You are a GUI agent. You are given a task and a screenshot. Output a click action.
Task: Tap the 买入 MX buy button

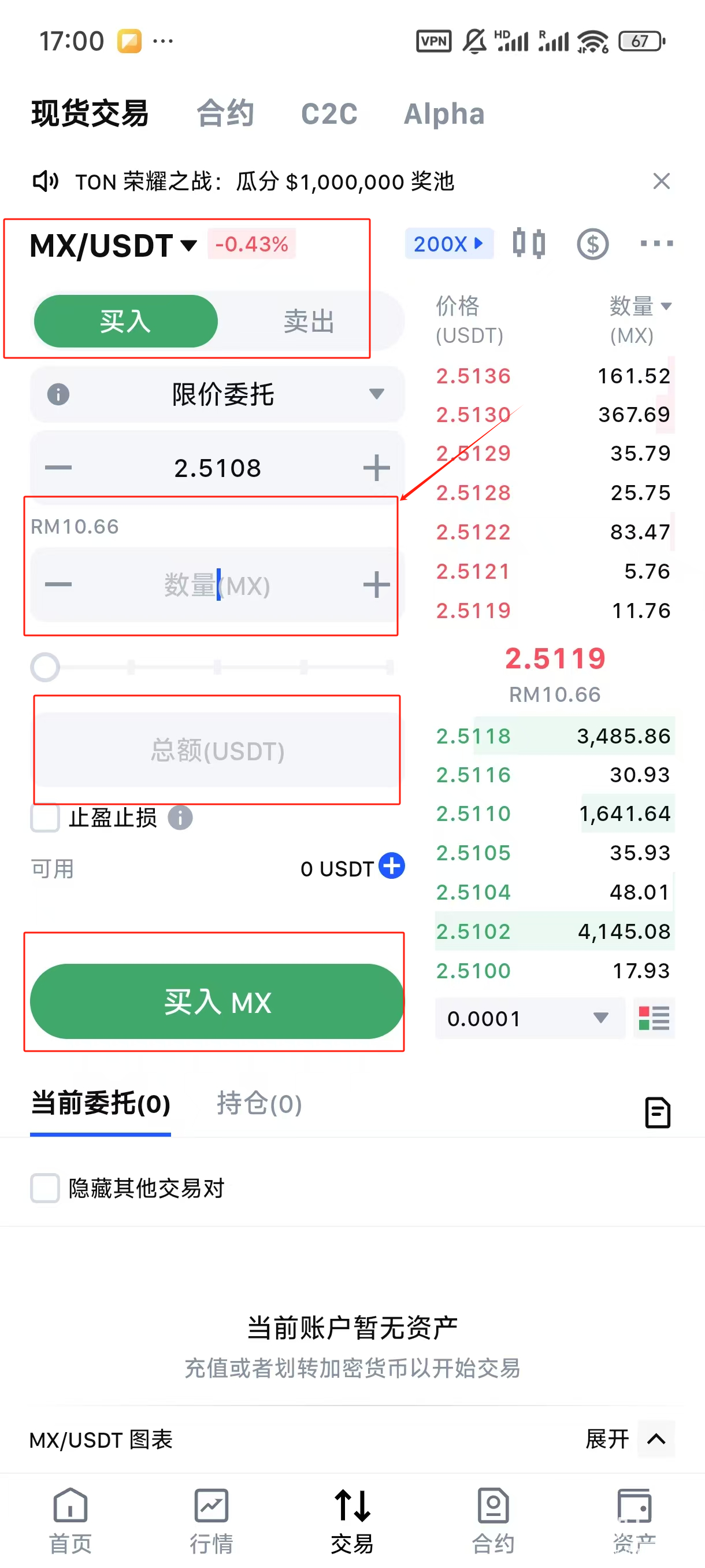[217, 1001]
